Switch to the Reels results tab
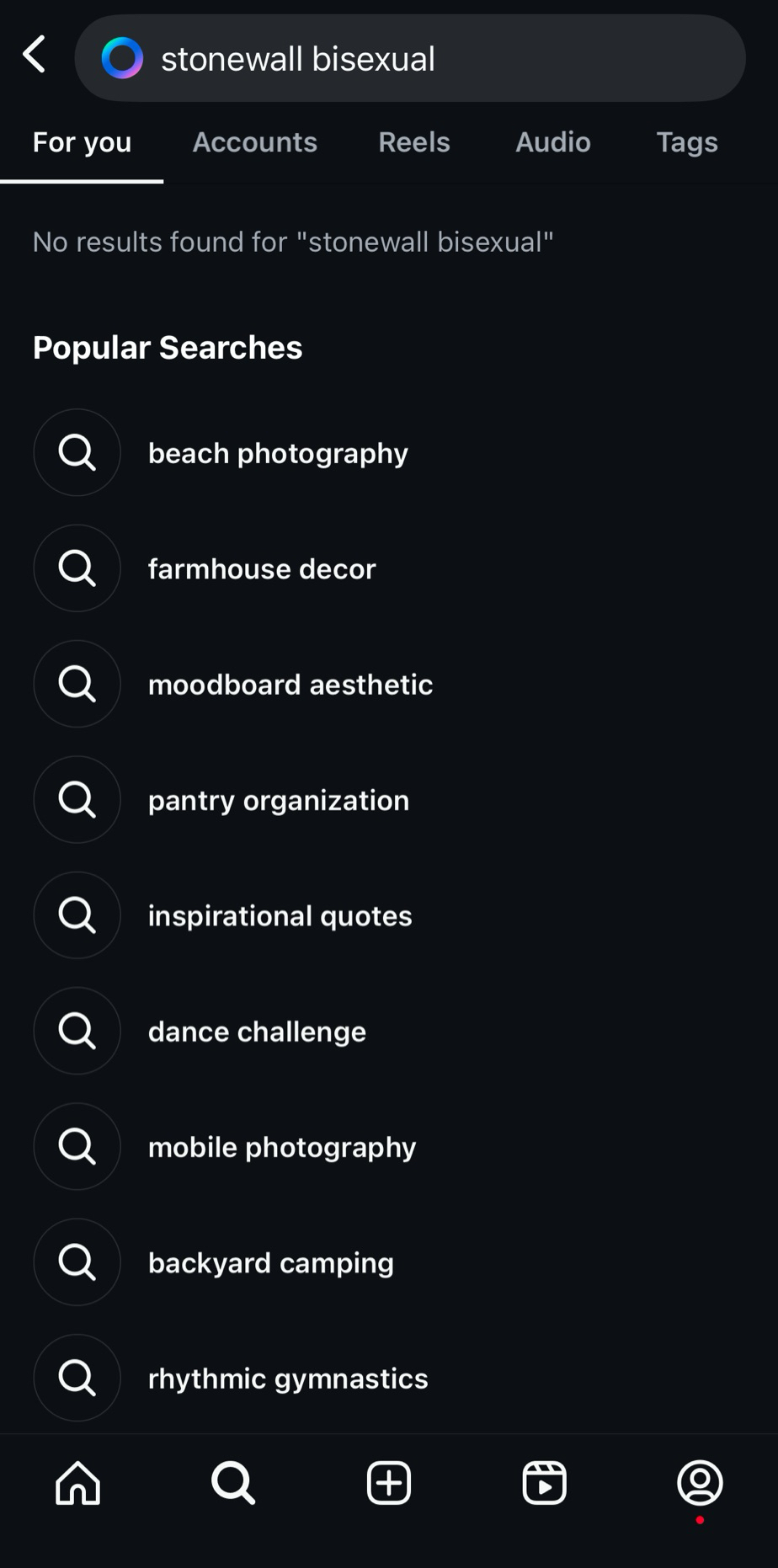Screen dimensions: 778x1568 click(x=414, y=142)
